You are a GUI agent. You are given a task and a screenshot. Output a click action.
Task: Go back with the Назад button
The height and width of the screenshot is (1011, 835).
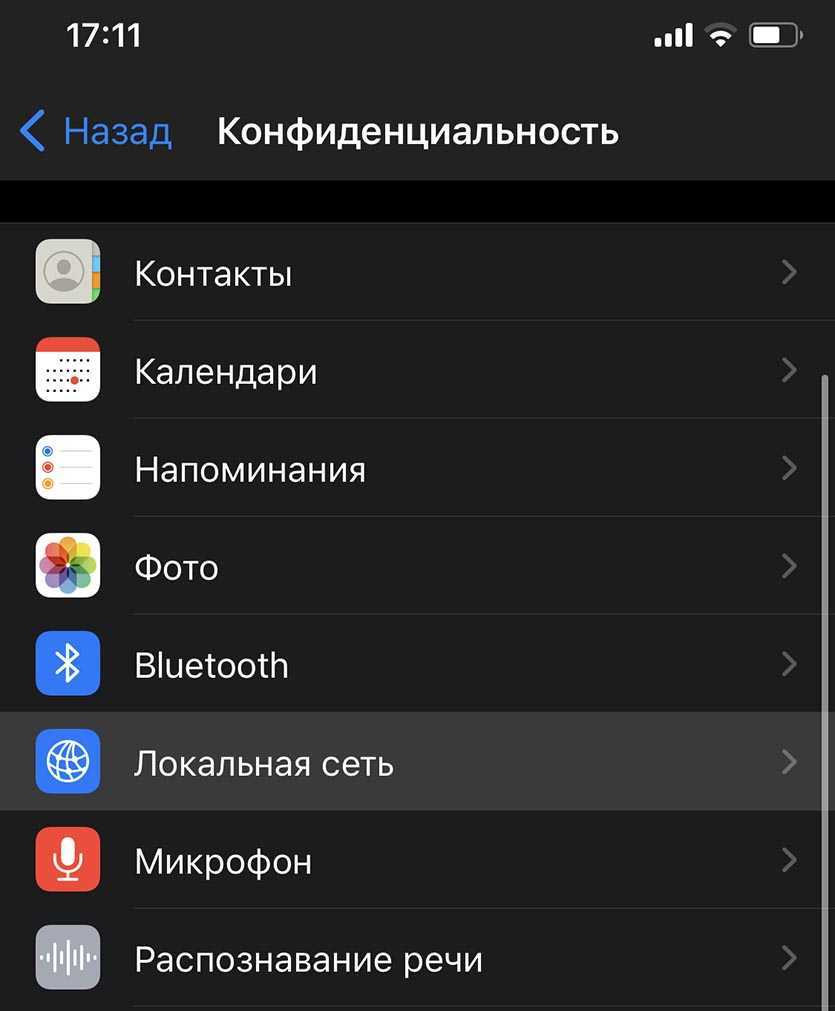pyautogui.click(x=96, y=132)
